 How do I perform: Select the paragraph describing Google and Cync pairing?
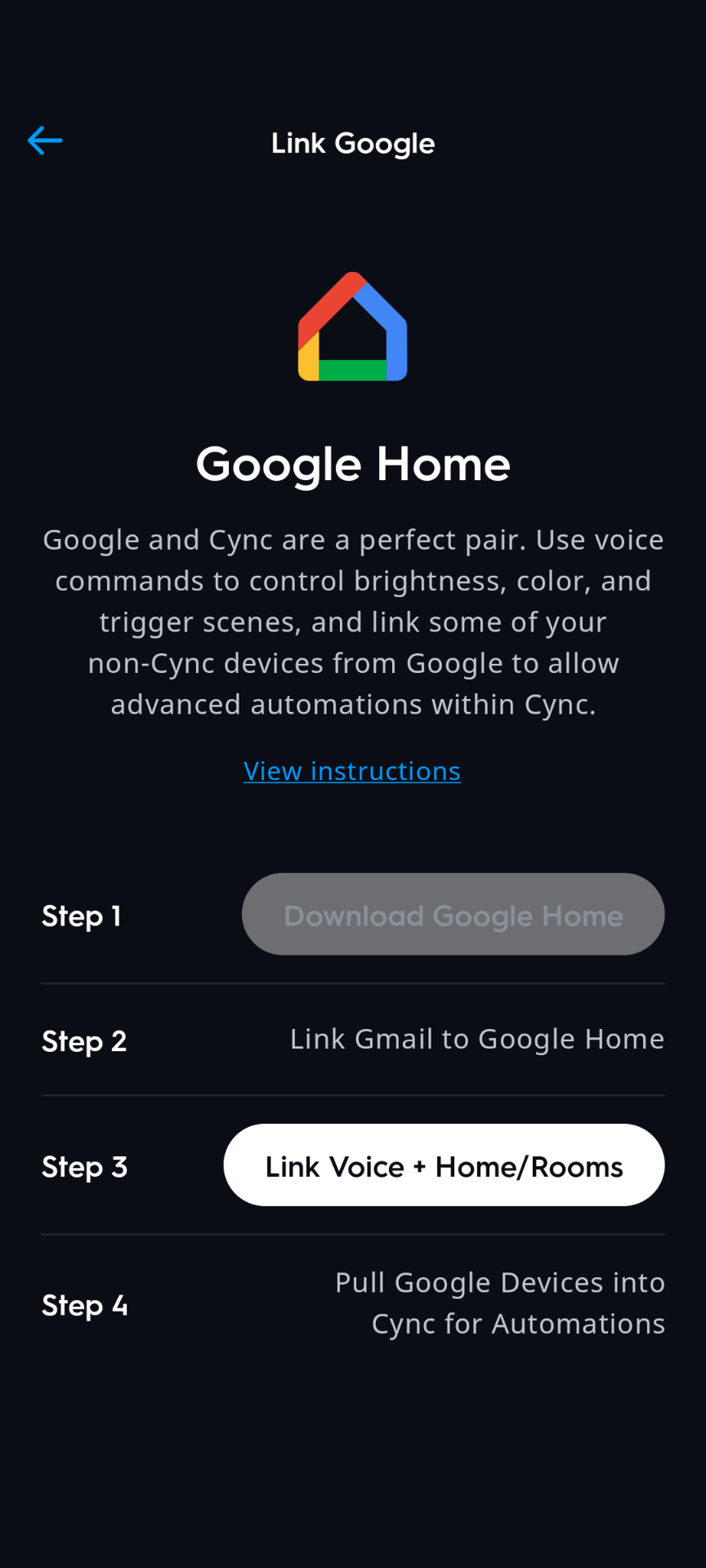click(x=352, y=621)
